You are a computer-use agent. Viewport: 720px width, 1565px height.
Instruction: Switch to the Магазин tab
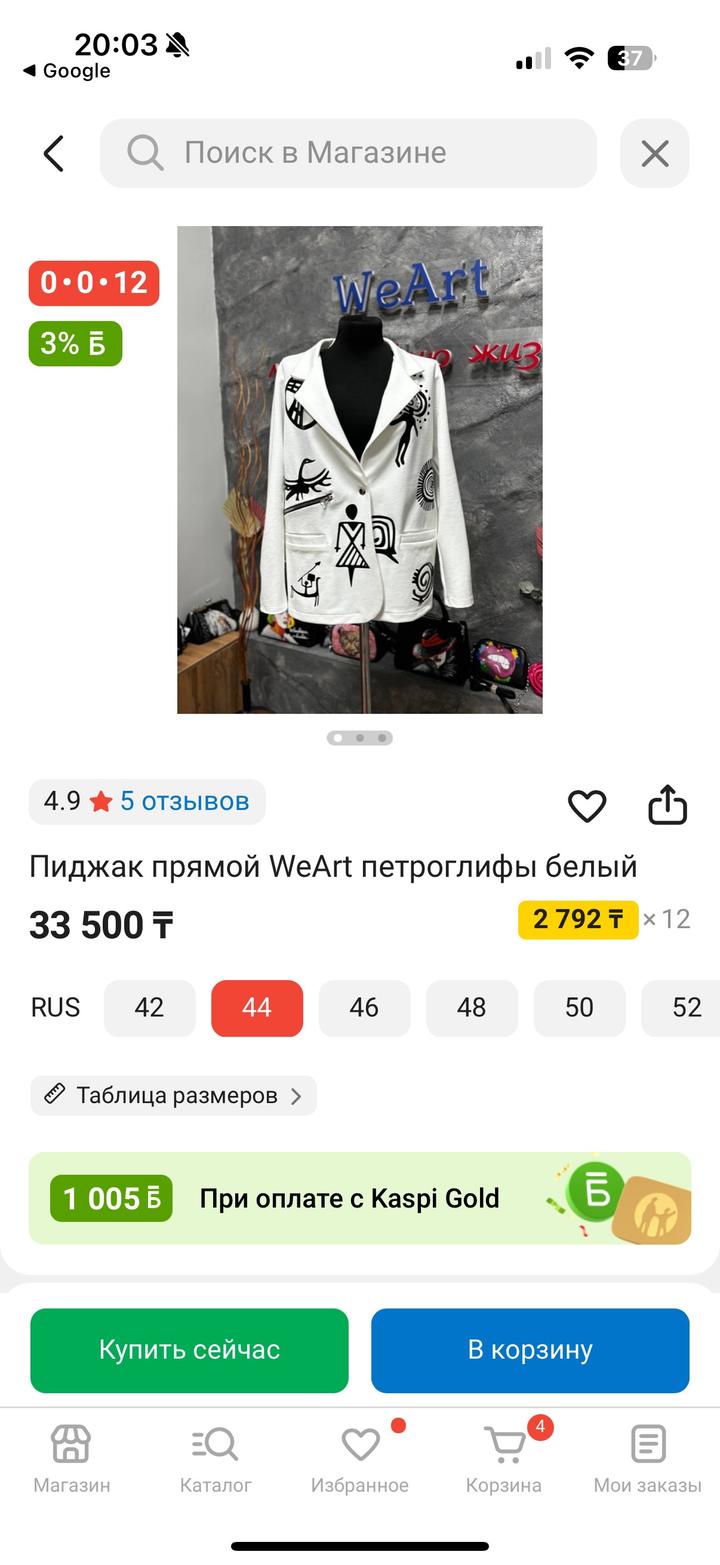(x=72, y=1459)
